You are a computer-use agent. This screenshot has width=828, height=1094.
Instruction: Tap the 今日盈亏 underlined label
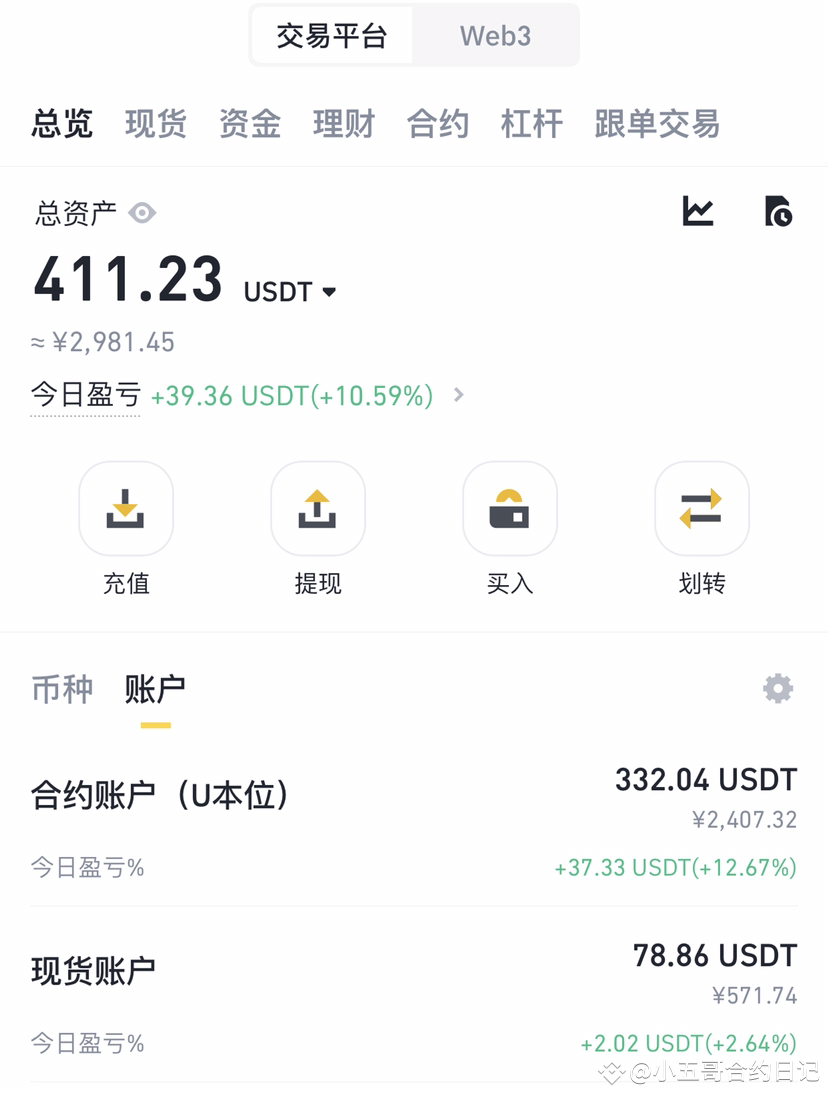85,395
